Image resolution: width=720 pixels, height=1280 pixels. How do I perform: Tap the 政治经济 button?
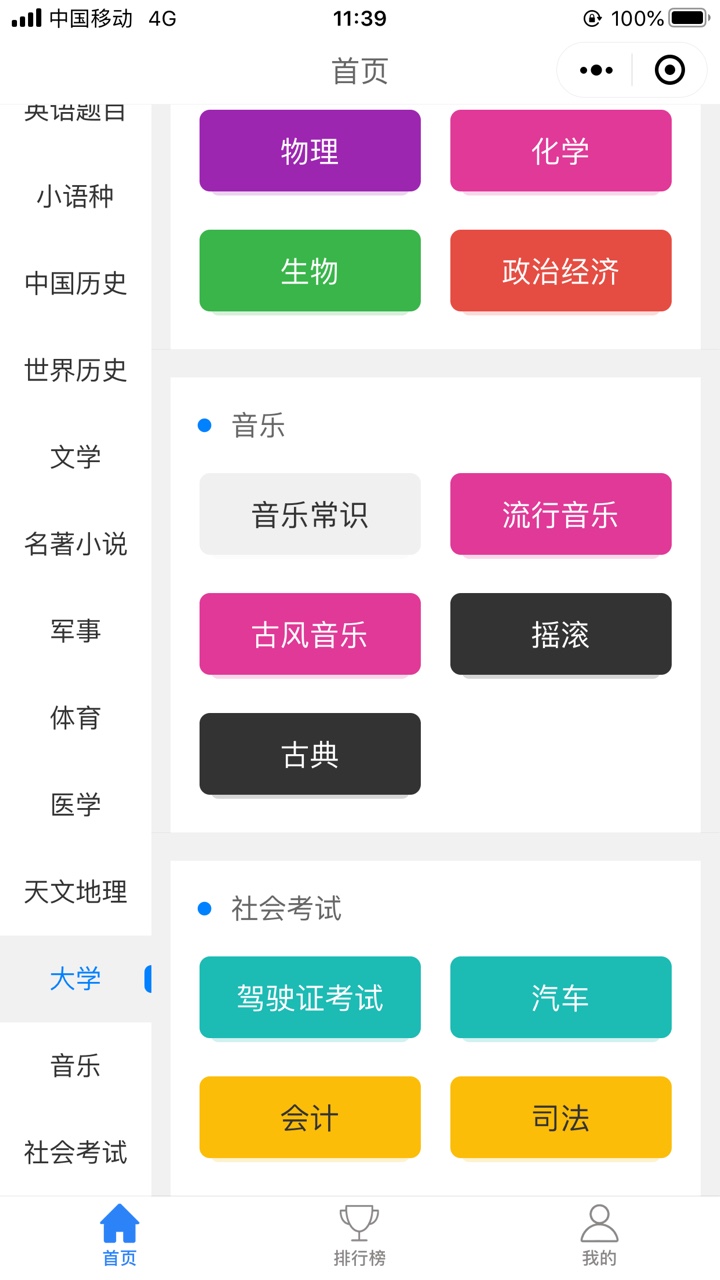[561, 271]
